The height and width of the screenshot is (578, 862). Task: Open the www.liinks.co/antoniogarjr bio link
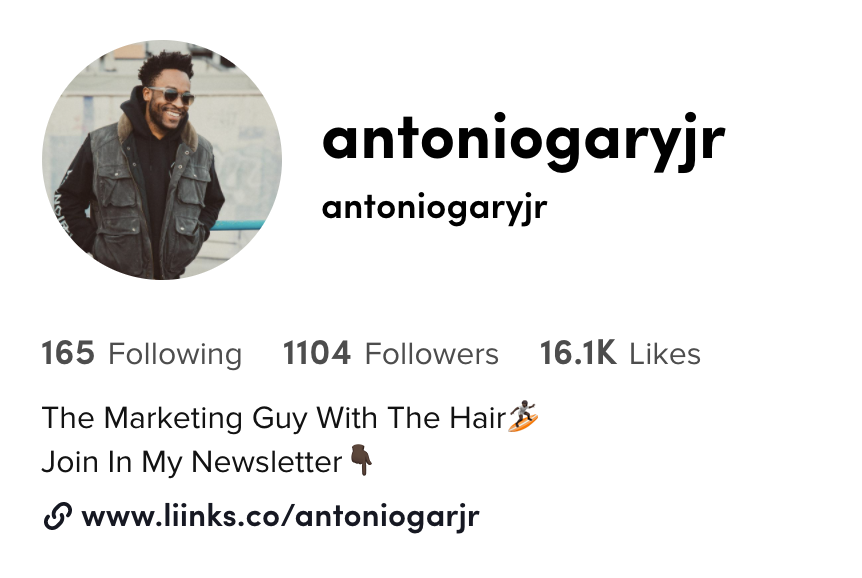pos(279,517)
